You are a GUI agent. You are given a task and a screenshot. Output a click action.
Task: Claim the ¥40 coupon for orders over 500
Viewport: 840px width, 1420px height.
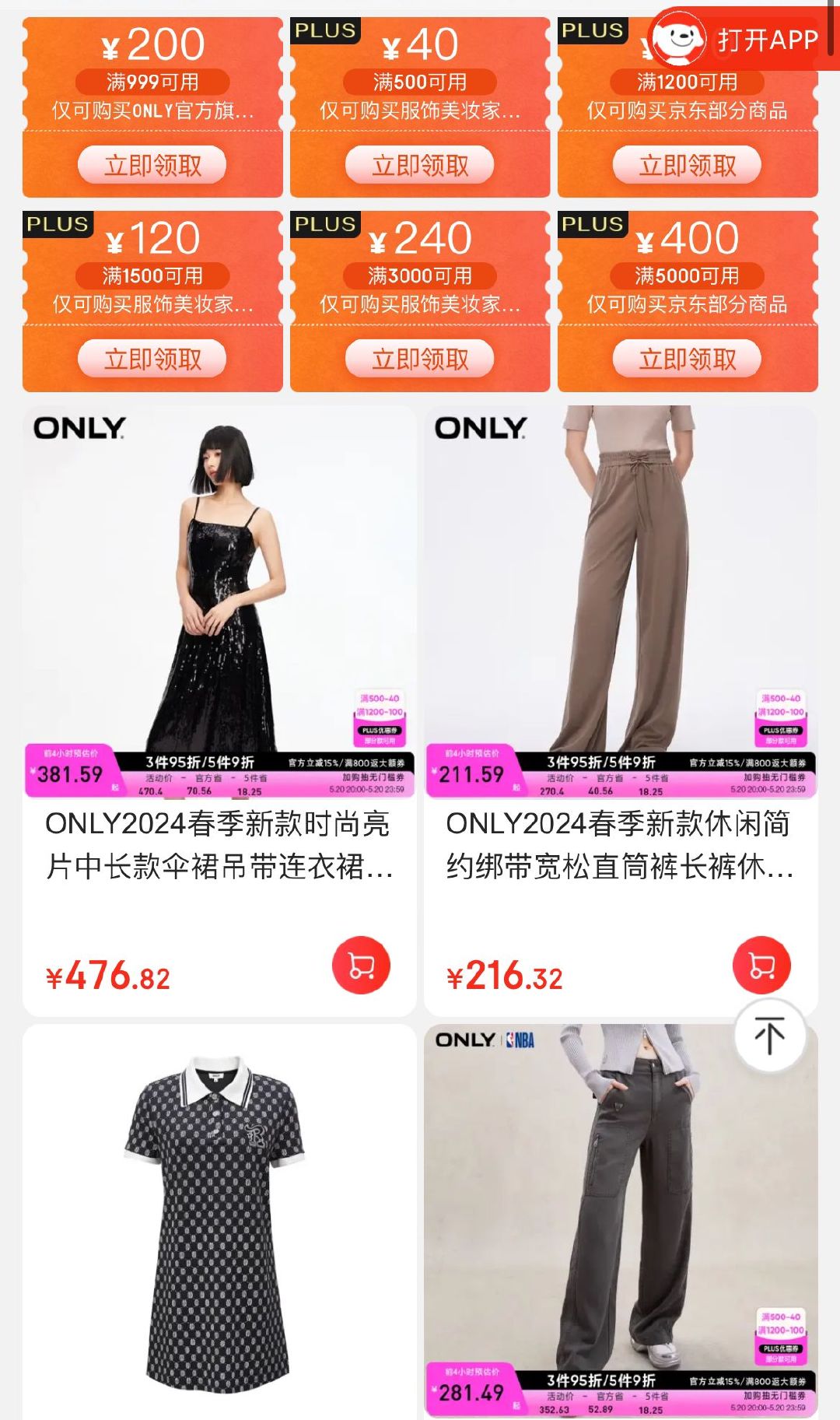(420, 165)
